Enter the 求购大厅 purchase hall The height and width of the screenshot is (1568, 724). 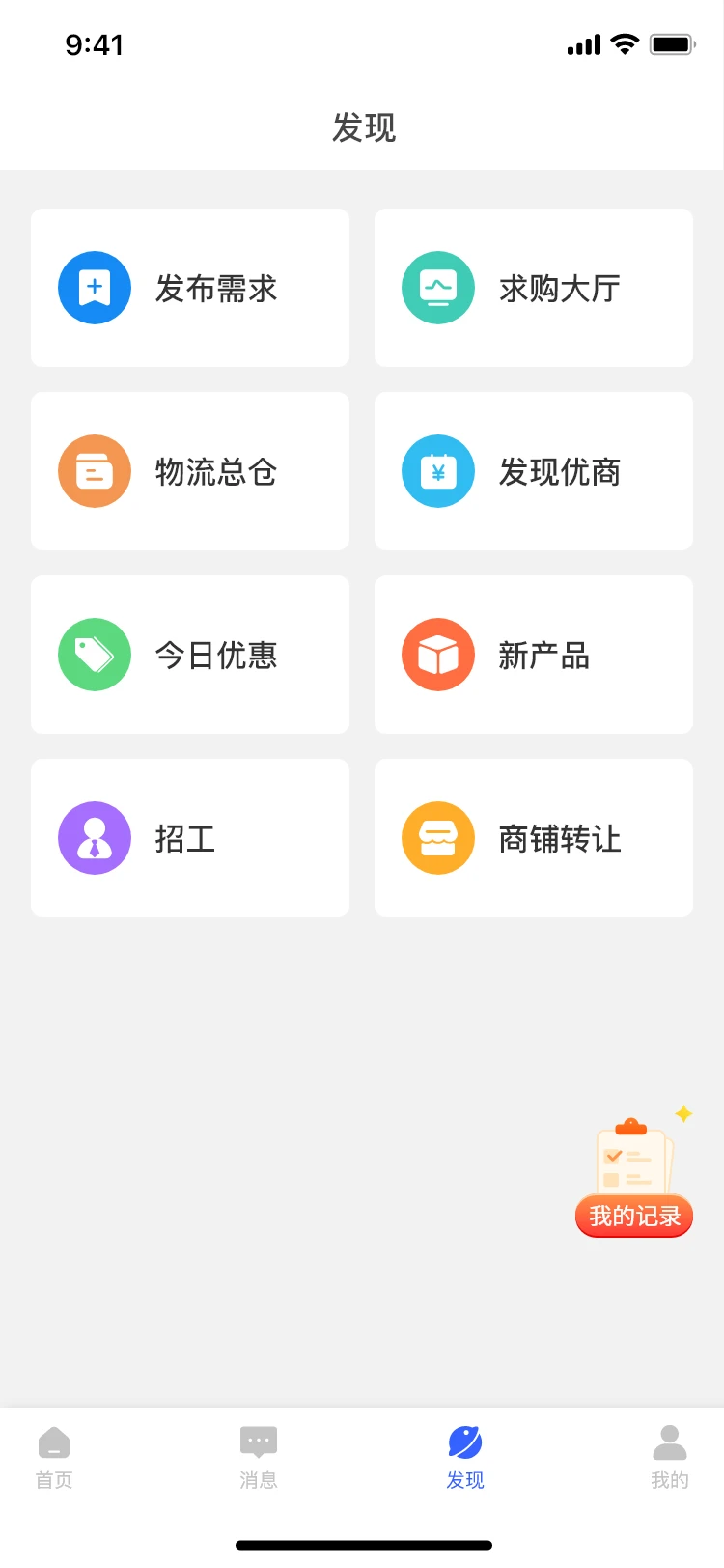click(x=533, y=287)
